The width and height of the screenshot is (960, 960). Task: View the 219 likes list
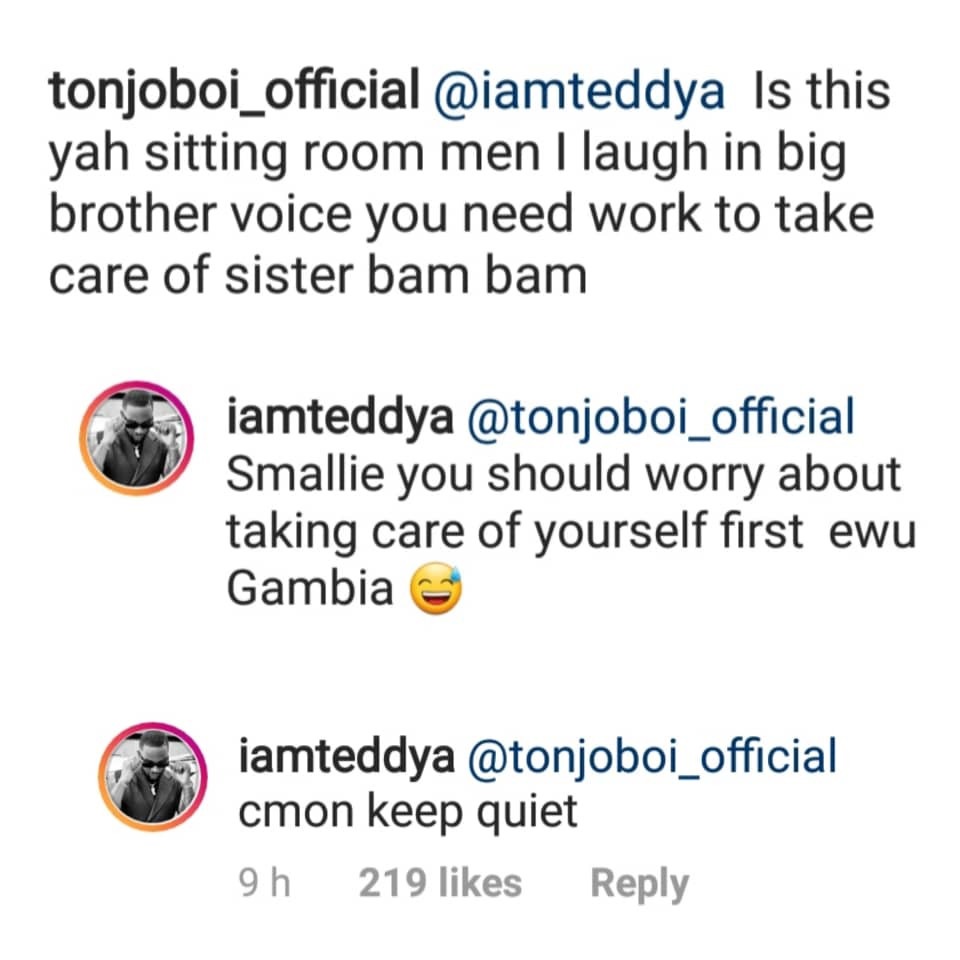(x=439, y=884)
